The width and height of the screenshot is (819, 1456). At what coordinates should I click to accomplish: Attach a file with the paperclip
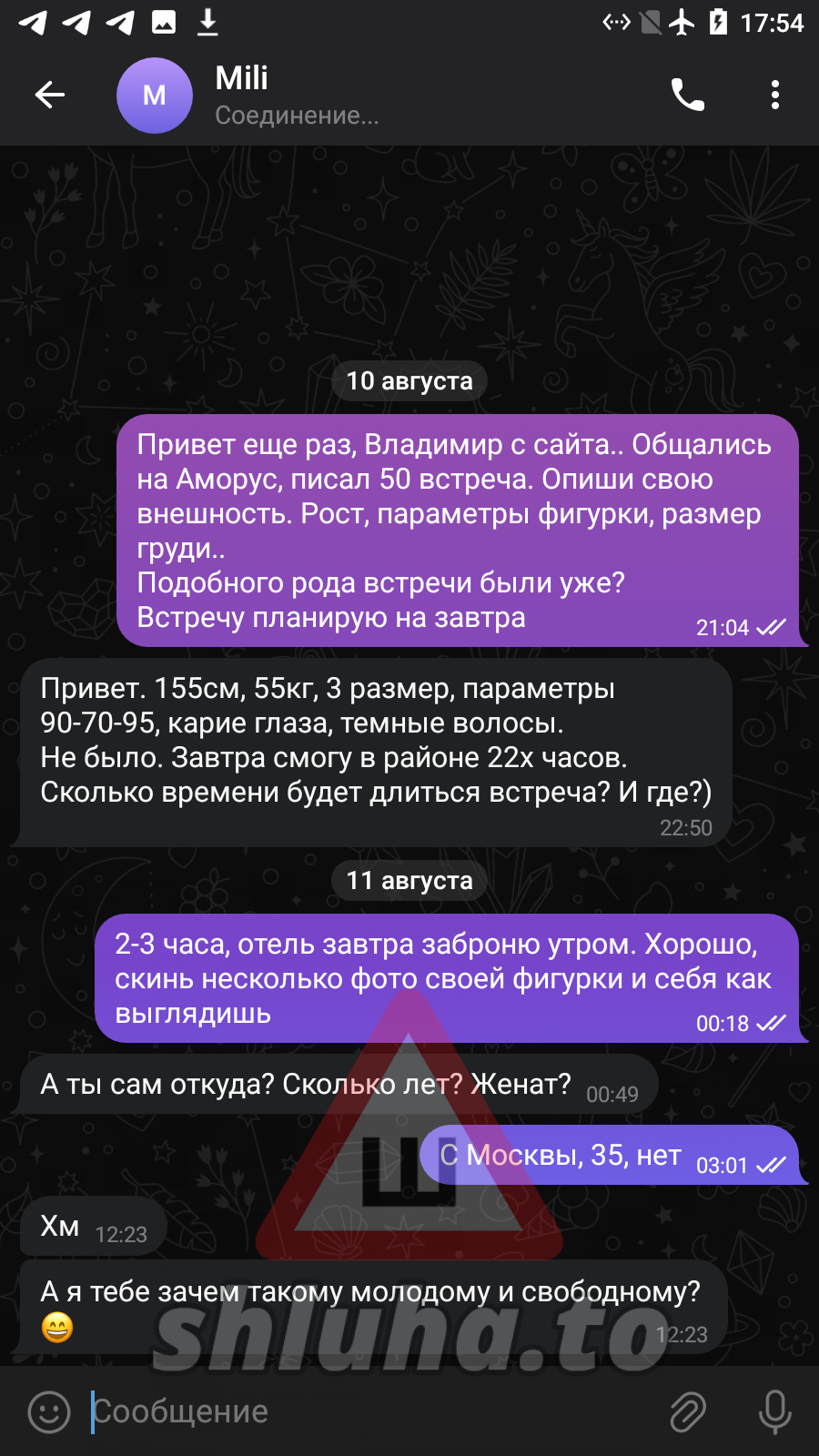pyautogui.click(x=688, y=1411)
